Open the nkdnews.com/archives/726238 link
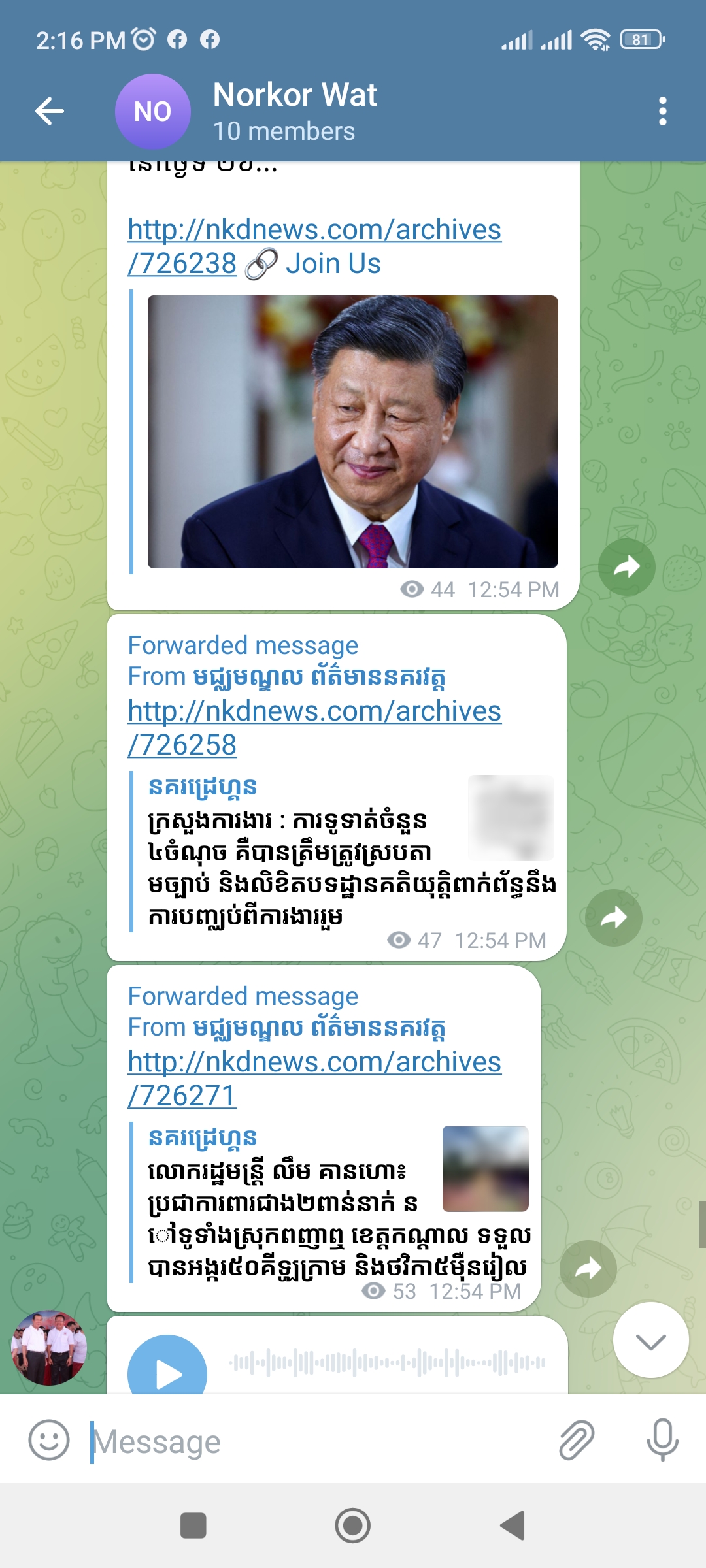 pos(314,246)
